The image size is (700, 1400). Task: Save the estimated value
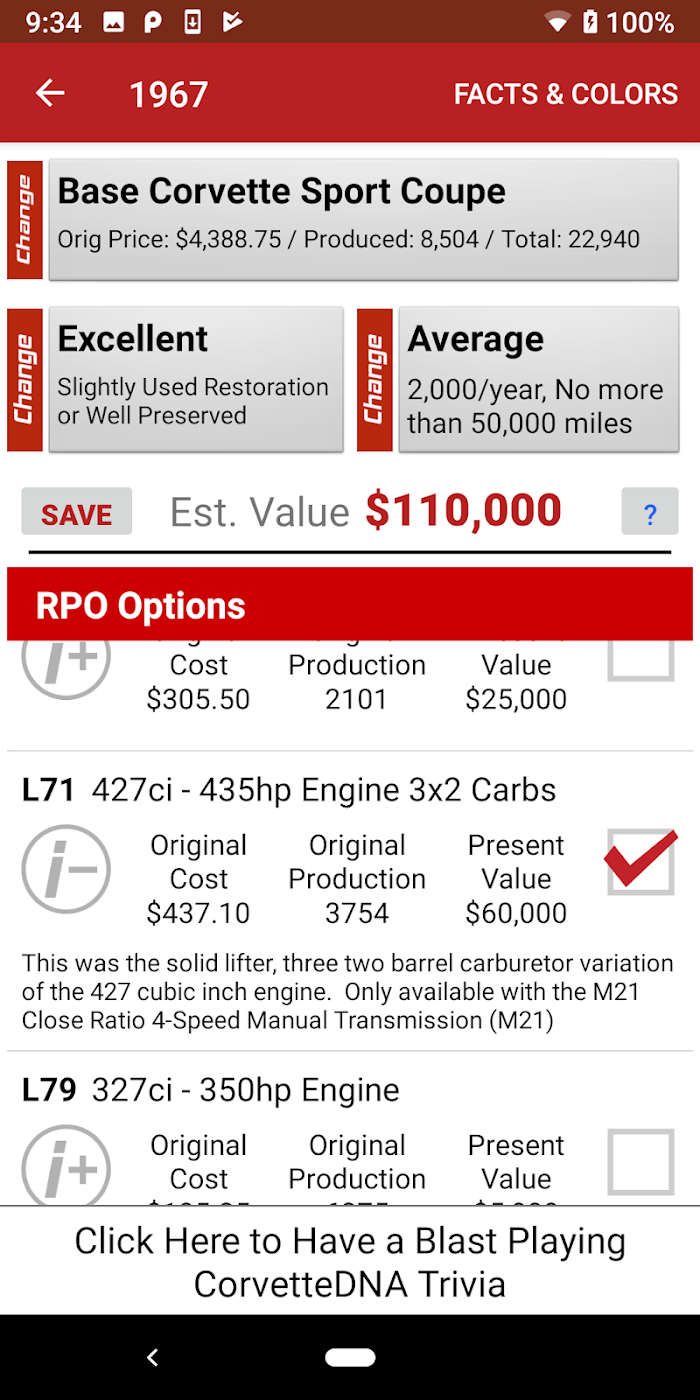[77, 512]
